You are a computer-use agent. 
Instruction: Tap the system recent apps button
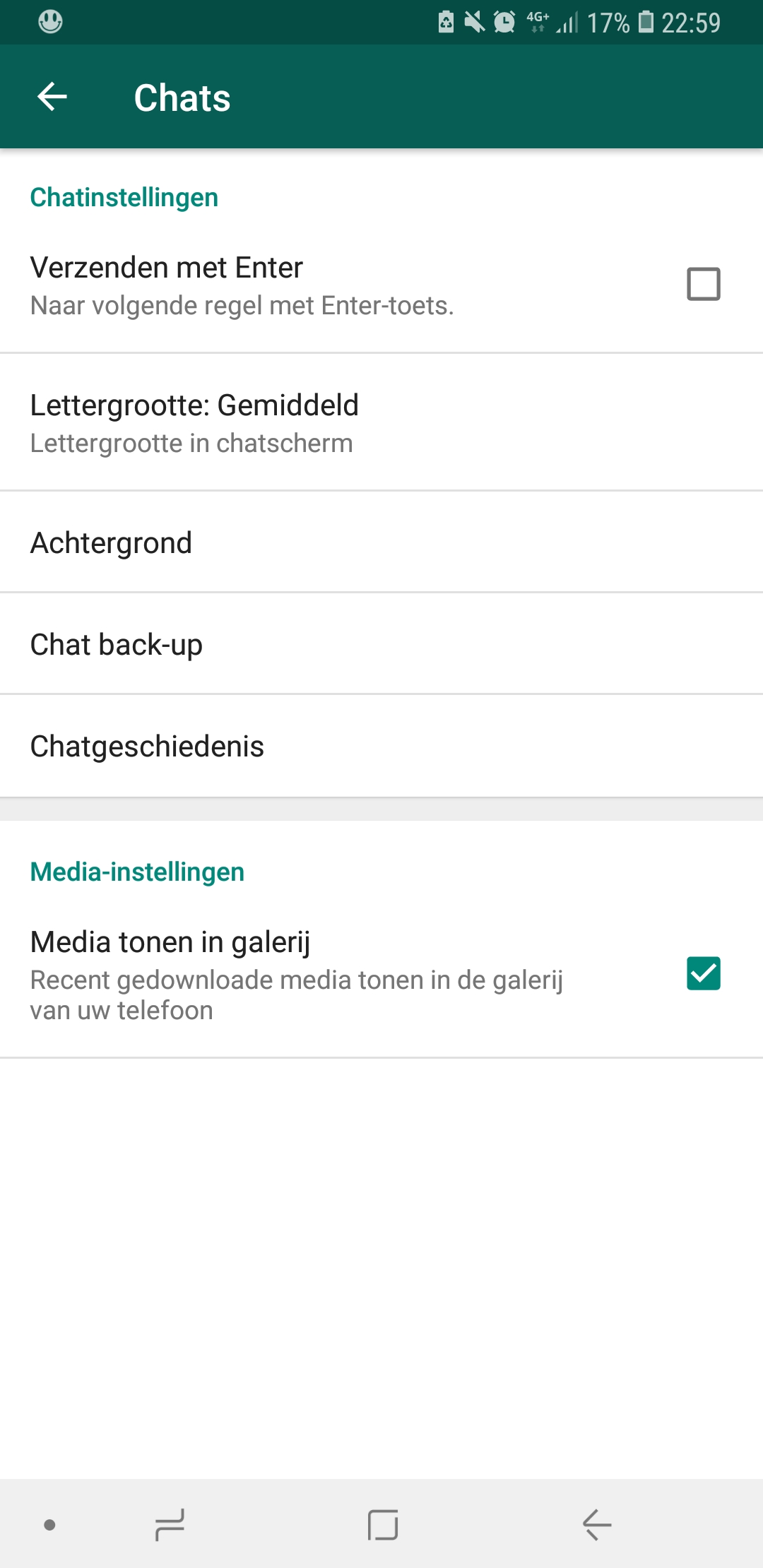click(x=170, y=1524)
